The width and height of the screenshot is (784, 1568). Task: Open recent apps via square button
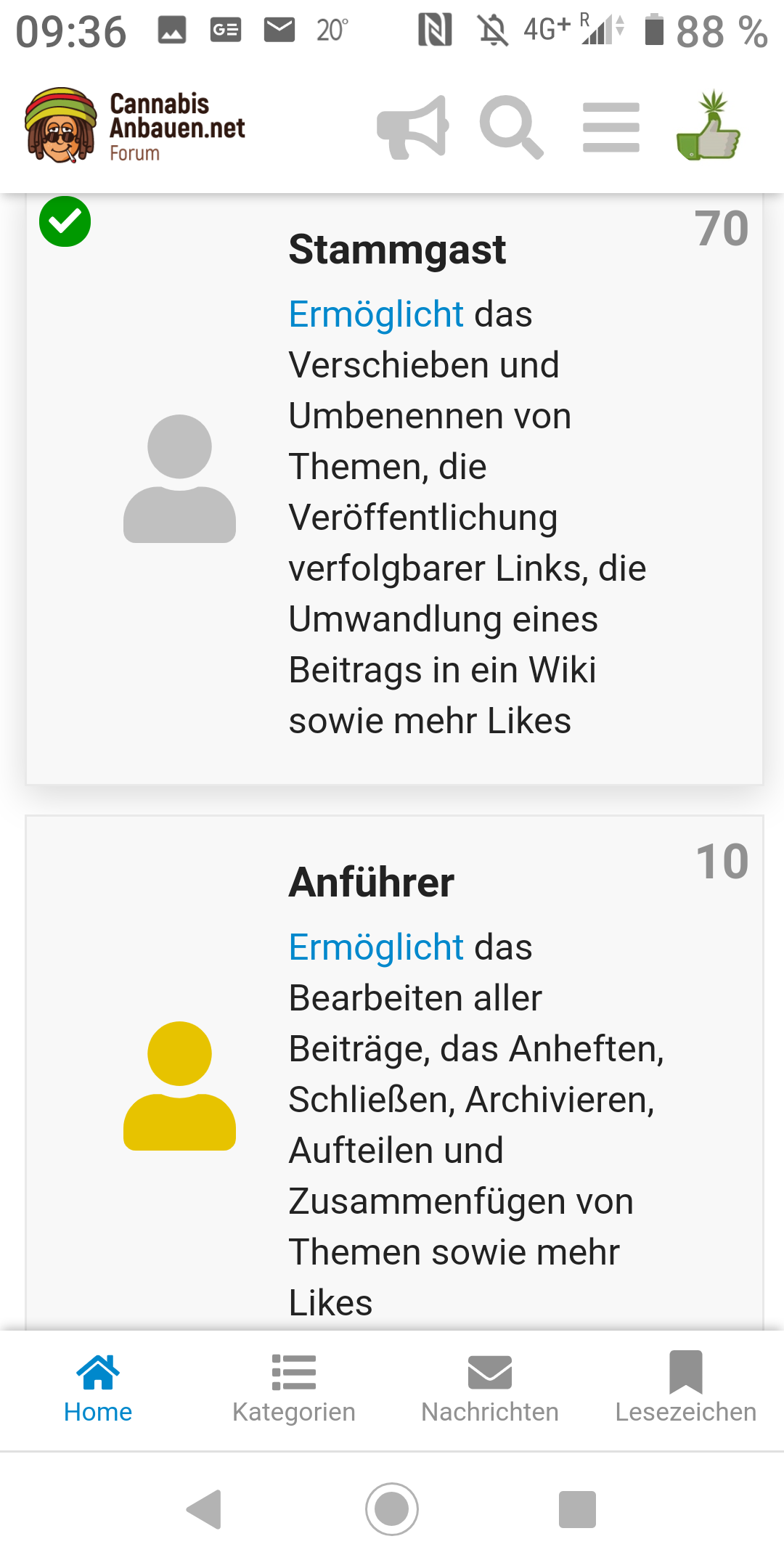(577, 1510)
